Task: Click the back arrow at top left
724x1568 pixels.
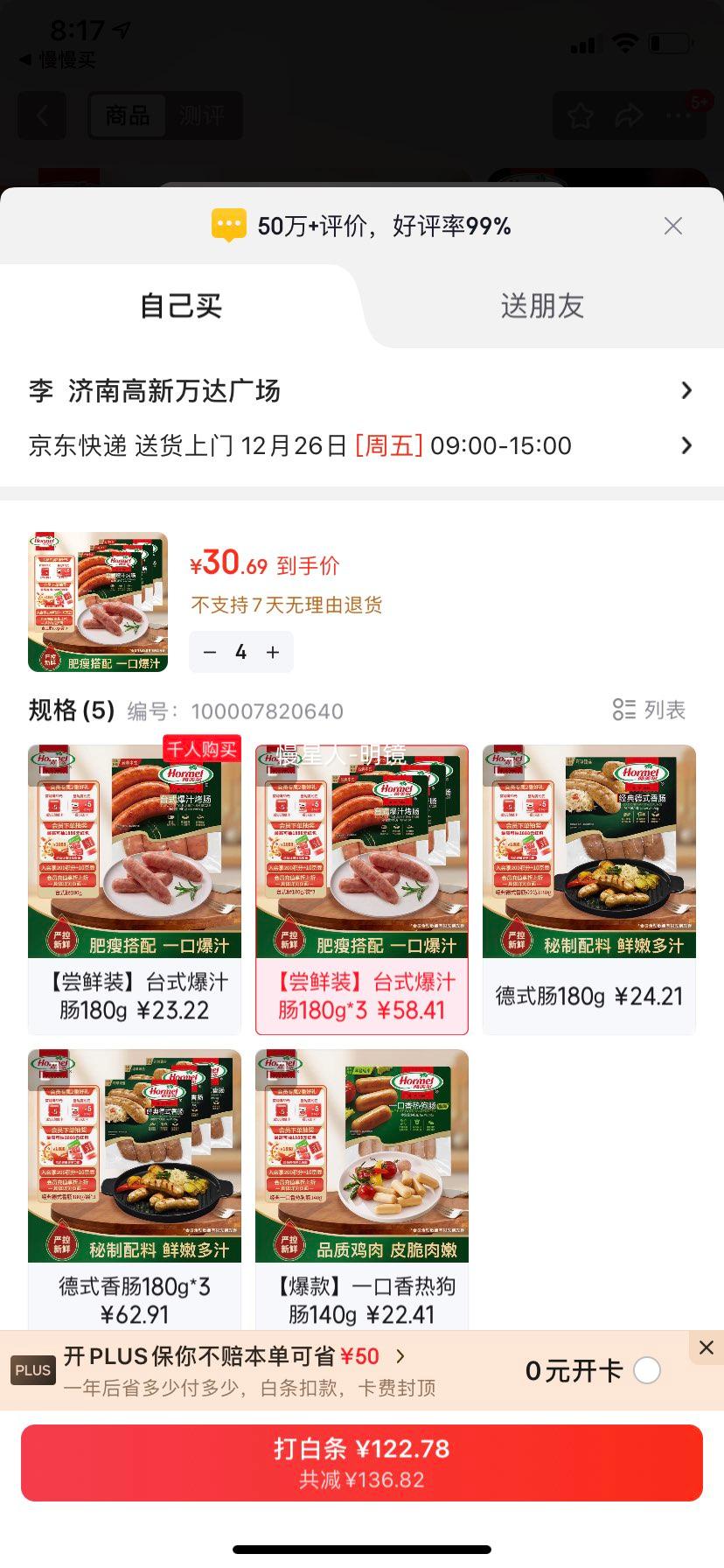Action: (41, 115)
